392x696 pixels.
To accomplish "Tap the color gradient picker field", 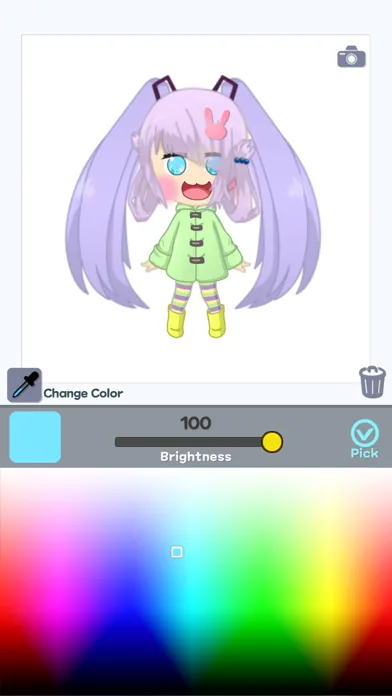I will click(196, 581).
